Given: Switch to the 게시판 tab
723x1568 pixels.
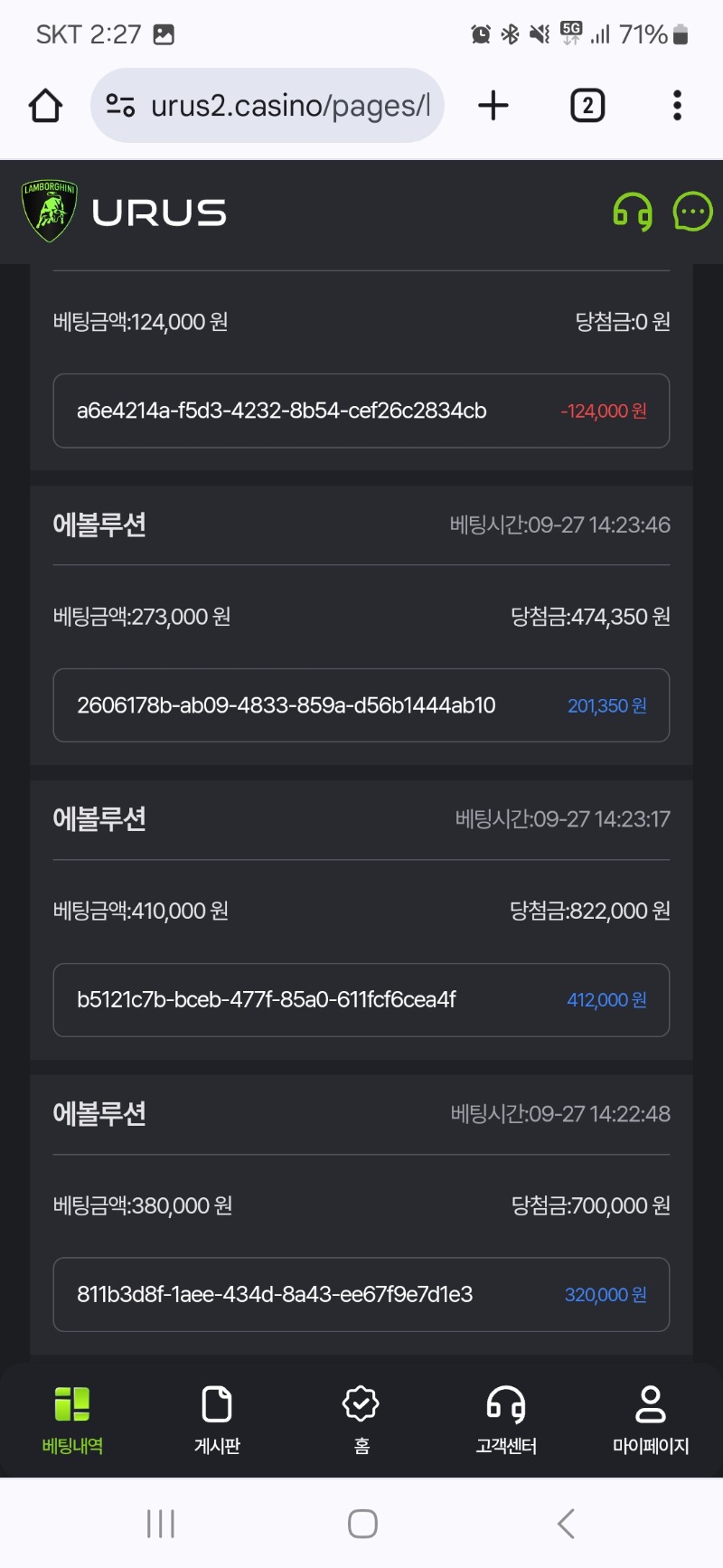Looking at the screenshot, I should (x=217, y=1420).
